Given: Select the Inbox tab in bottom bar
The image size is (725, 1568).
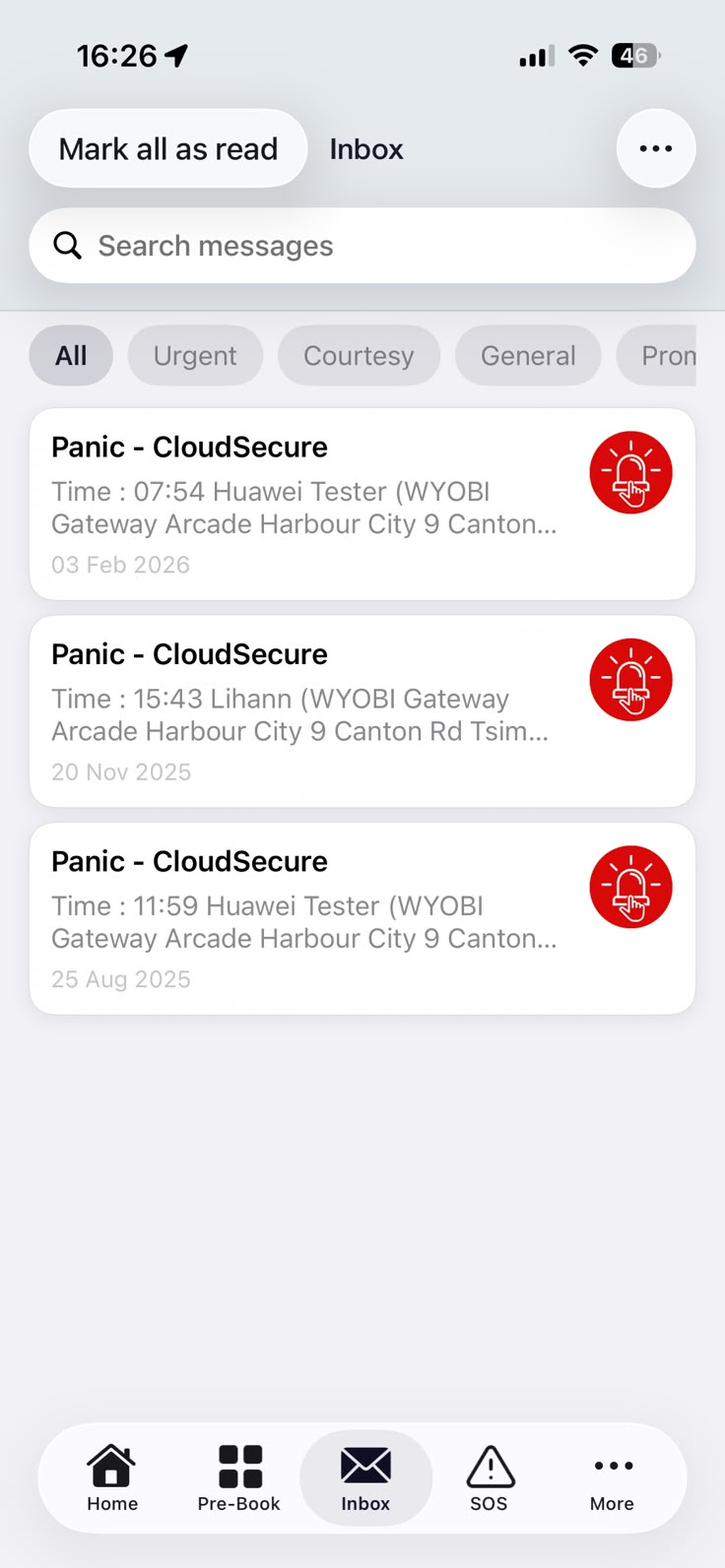Looking at the screenshot, I should (x=366, y=1478).
